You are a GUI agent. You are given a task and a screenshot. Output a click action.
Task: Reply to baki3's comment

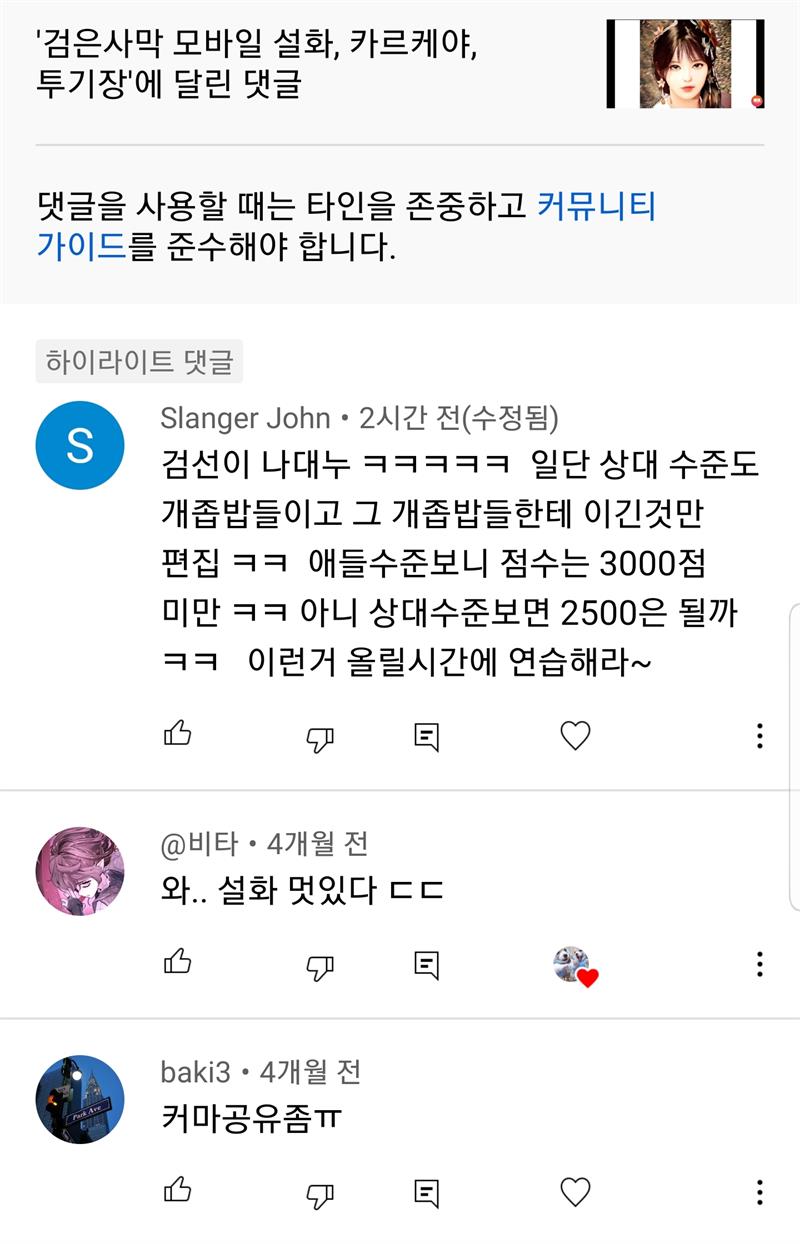coord(427,1193)
